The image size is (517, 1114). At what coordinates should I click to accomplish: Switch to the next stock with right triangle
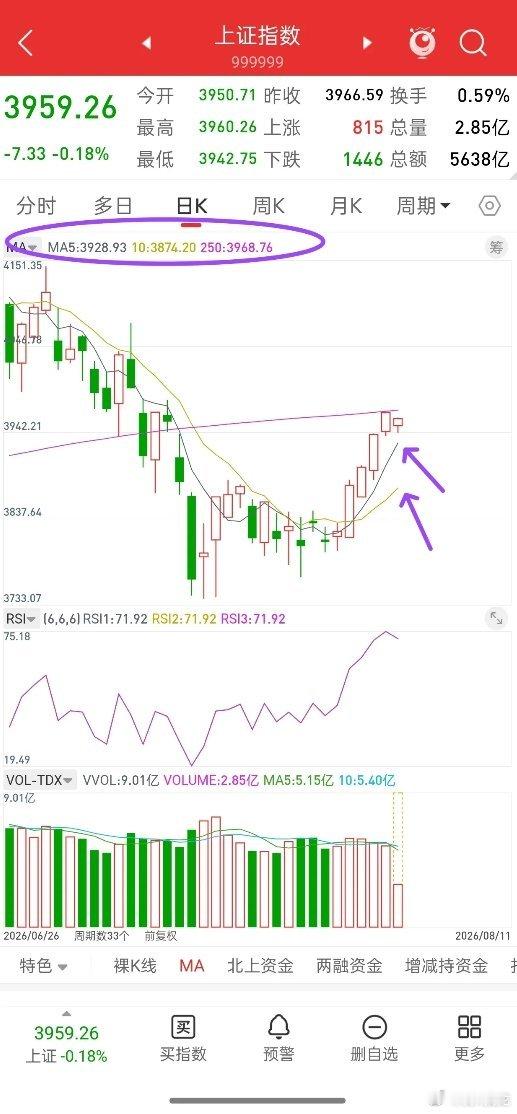[x=367, y=43]
